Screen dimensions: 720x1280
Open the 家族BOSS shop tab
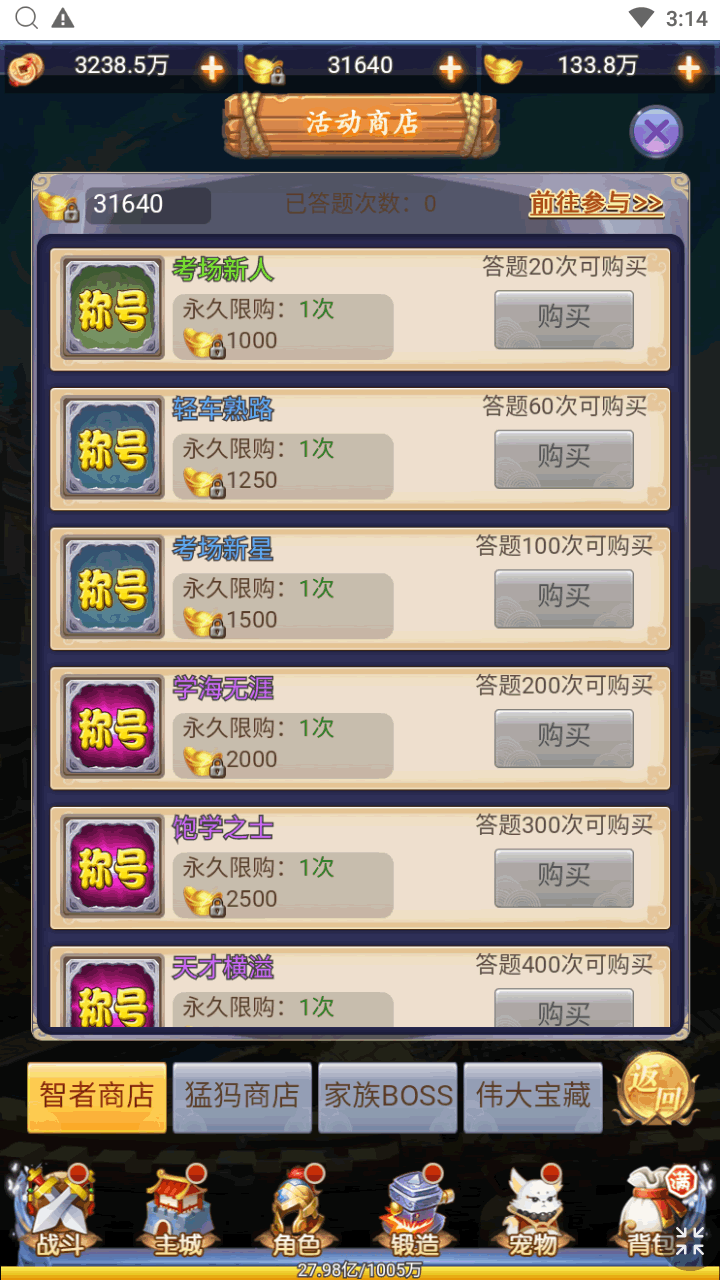click(388, 1096)
